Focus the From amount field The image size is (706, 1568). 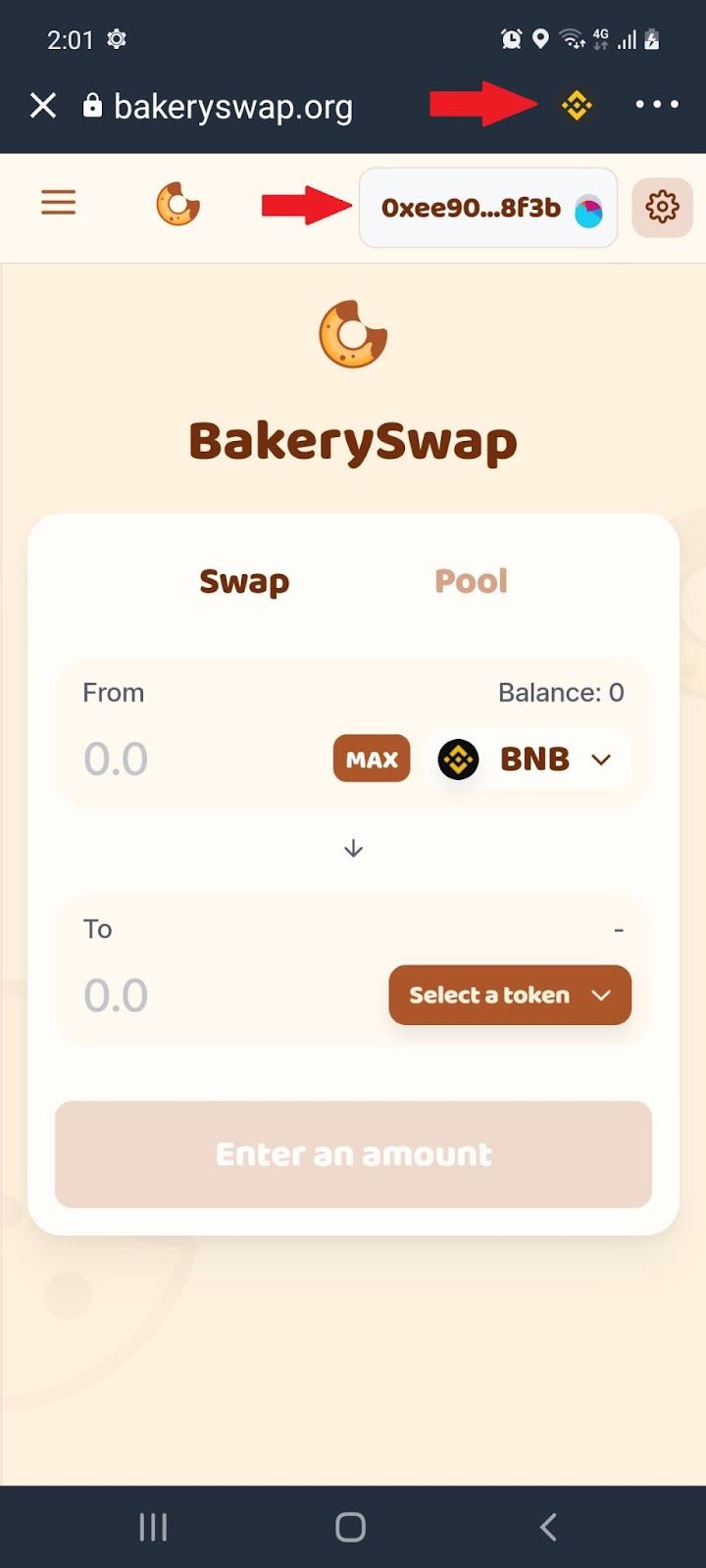tap(196, 759)
